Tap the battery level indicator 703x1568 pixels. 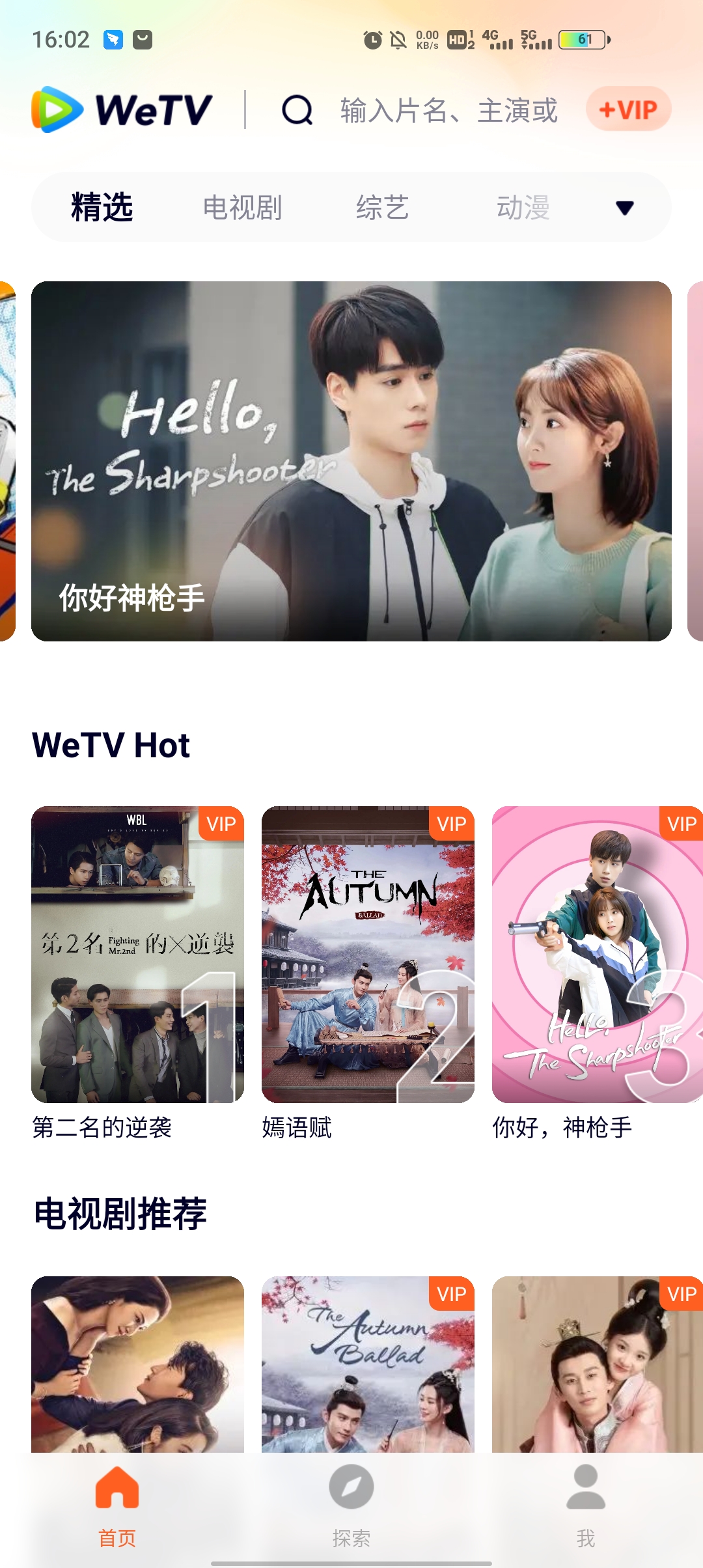pos(581,39)
